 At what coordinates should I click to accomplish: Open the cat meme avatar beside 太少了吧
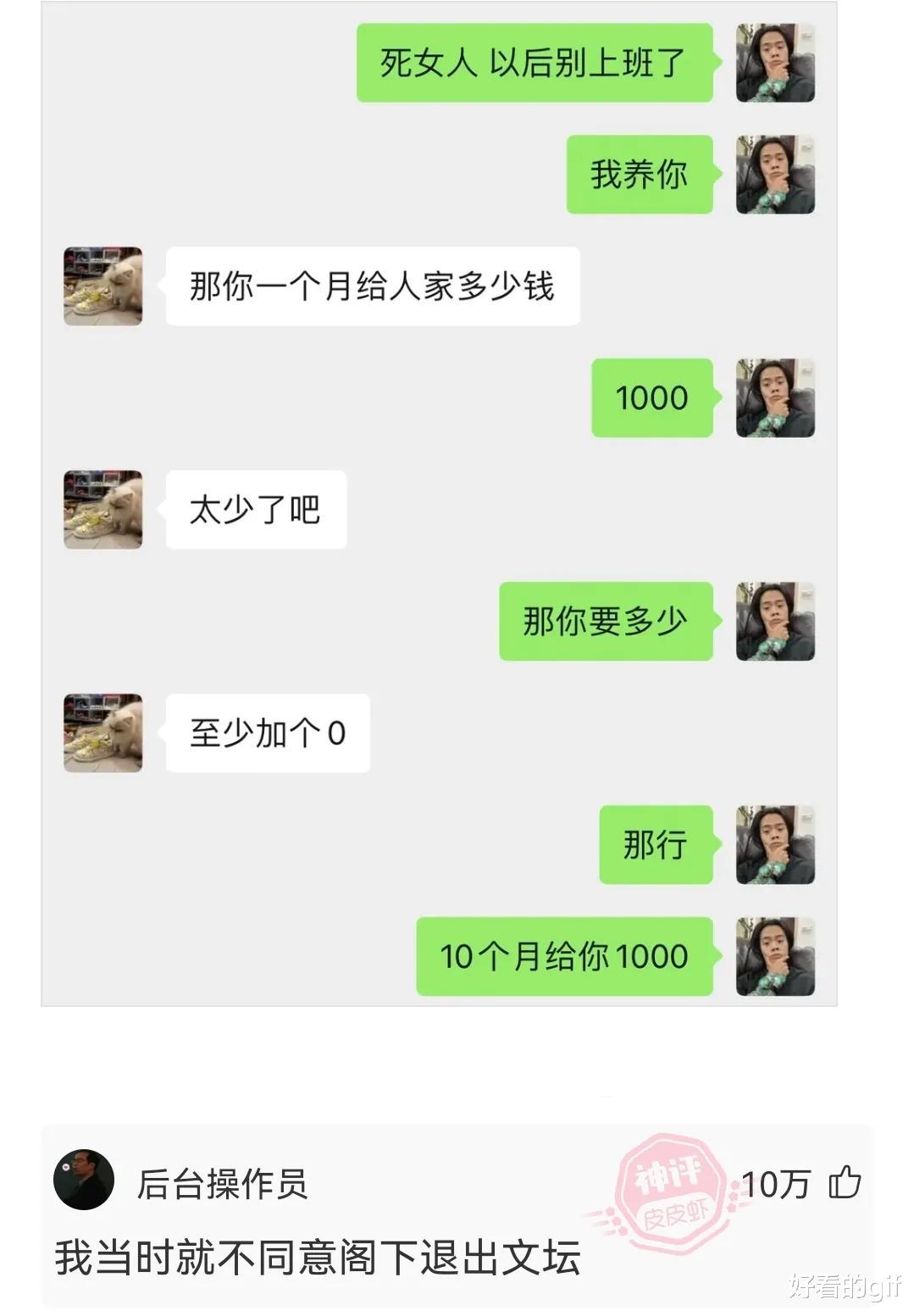[x=102, y=509]
